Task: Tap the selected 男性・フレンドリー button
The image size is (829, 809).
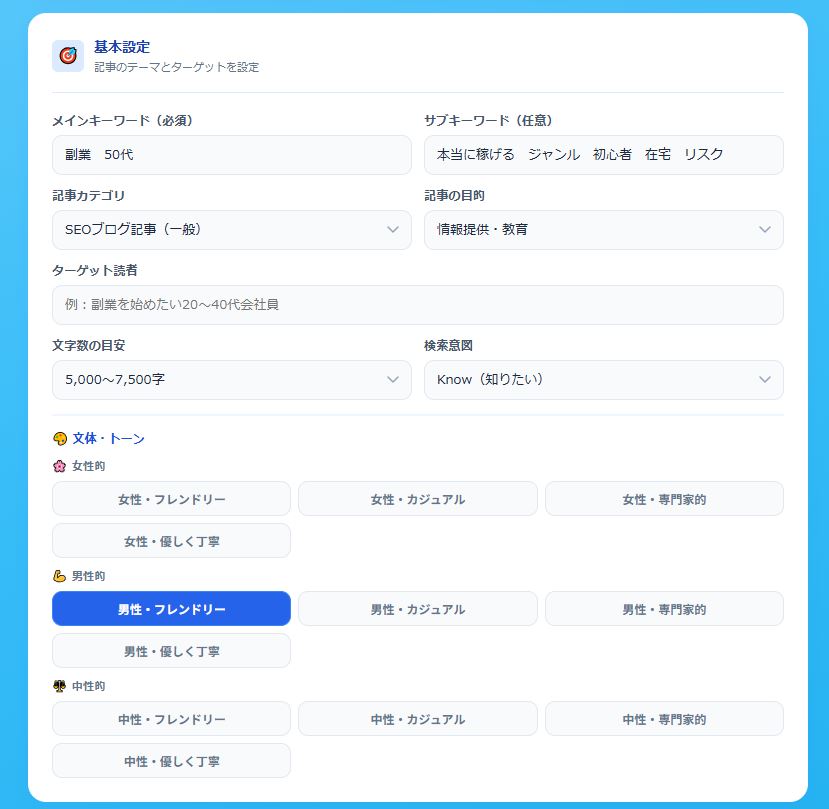Action: pyautogui.click(x=171, y=609)
